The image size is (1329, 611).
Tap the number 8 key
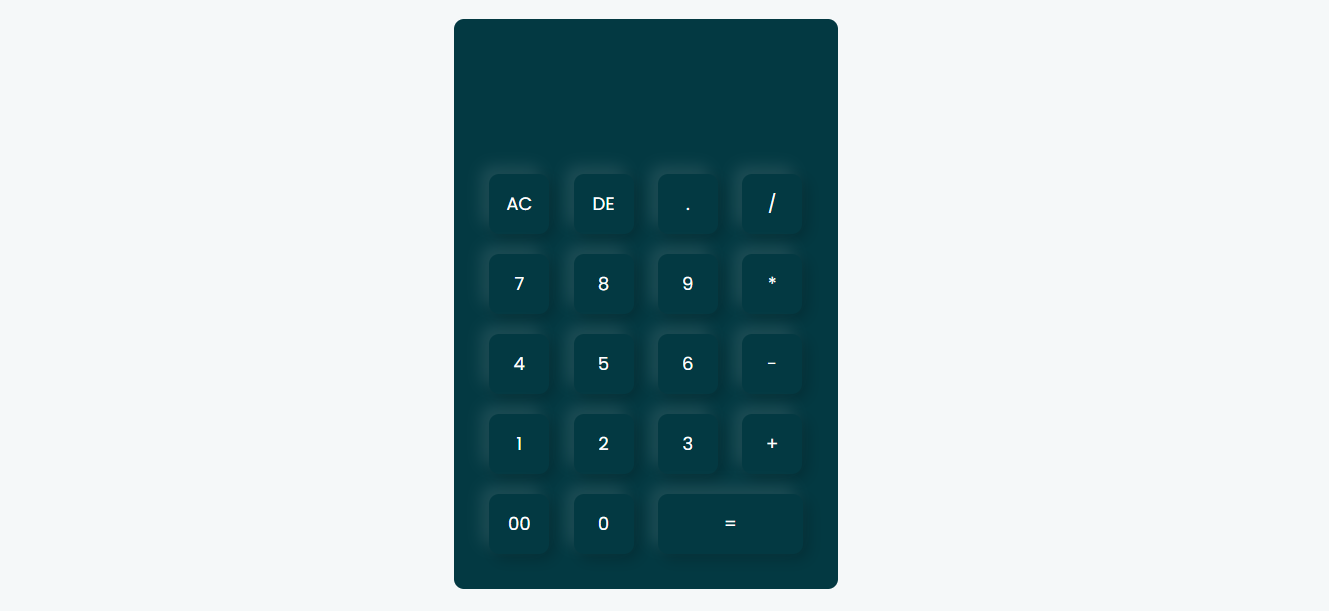click(603, 284)
